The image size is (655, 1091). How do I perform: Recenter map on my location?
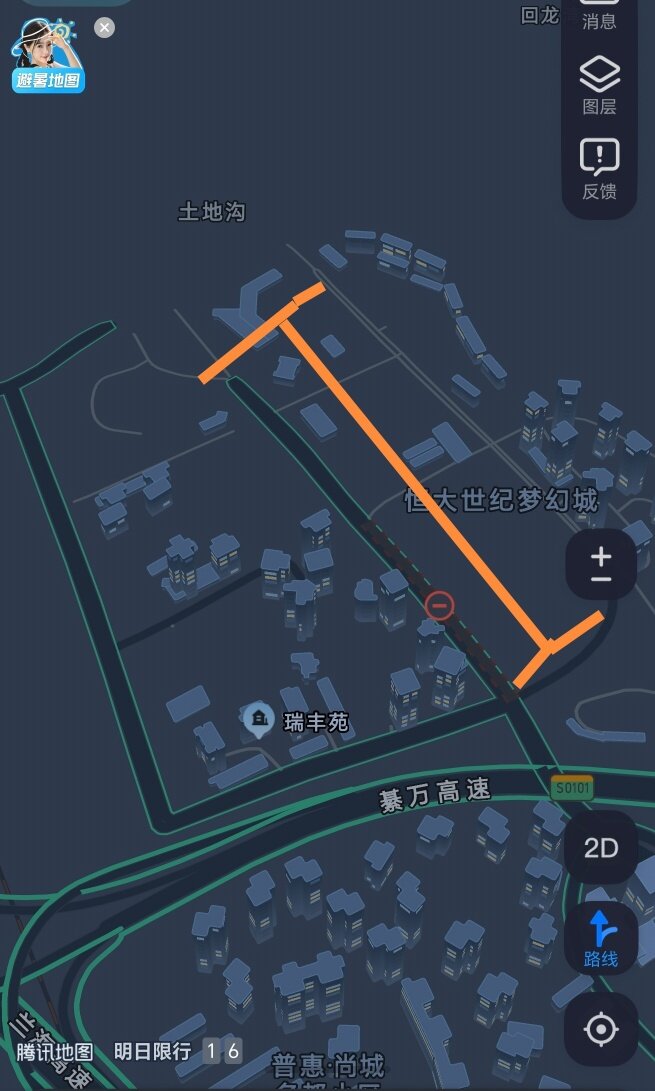(601, 1029)
